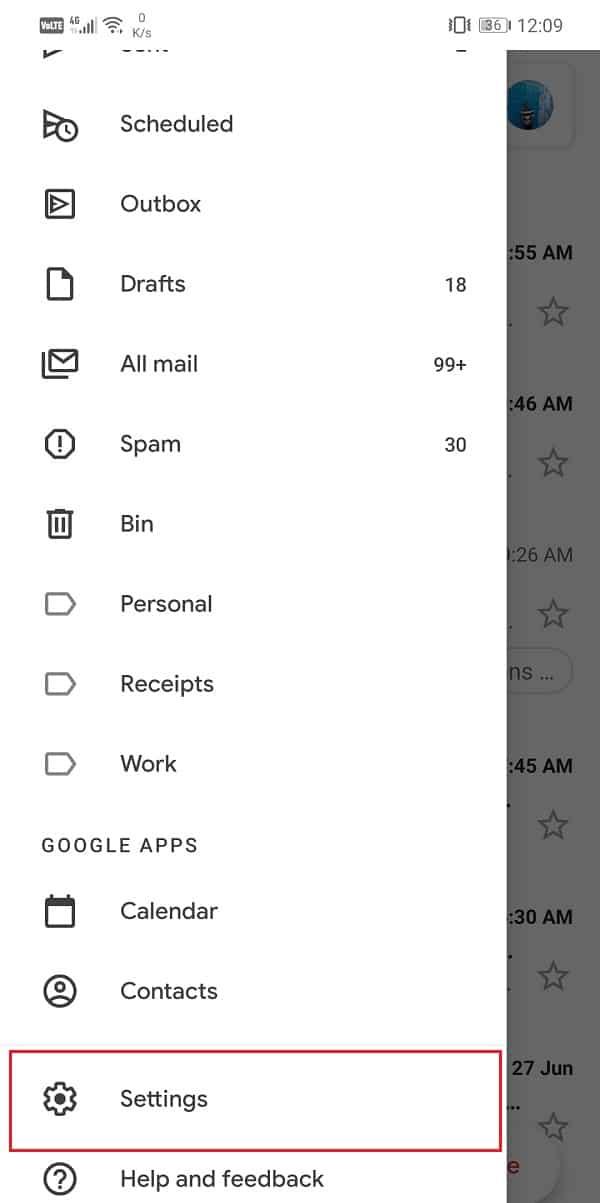Open Contacts from Google Apps
Viewport: 600px width, 1203px height.
[168, 991]
